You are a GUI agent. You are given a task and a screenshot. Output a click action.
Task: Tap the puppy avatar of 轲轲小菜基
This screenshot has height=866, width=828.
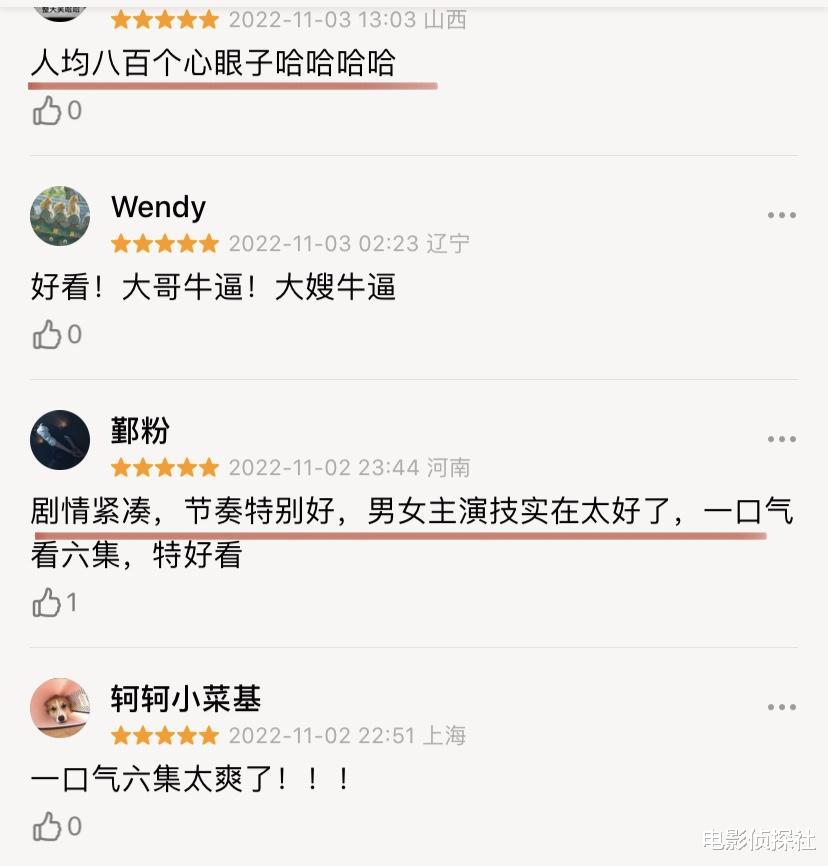point(60,708)
